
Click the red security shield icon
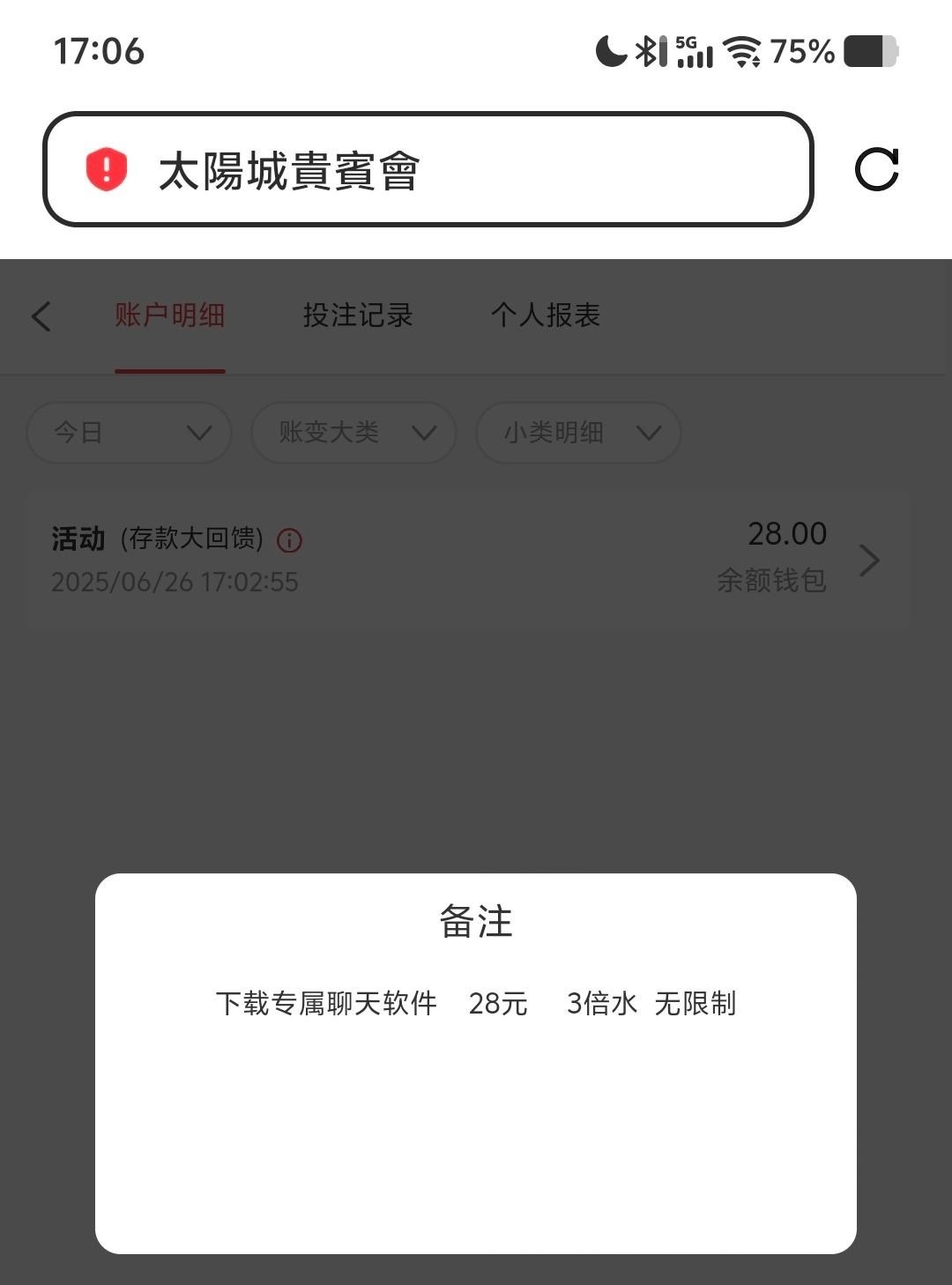104,168
